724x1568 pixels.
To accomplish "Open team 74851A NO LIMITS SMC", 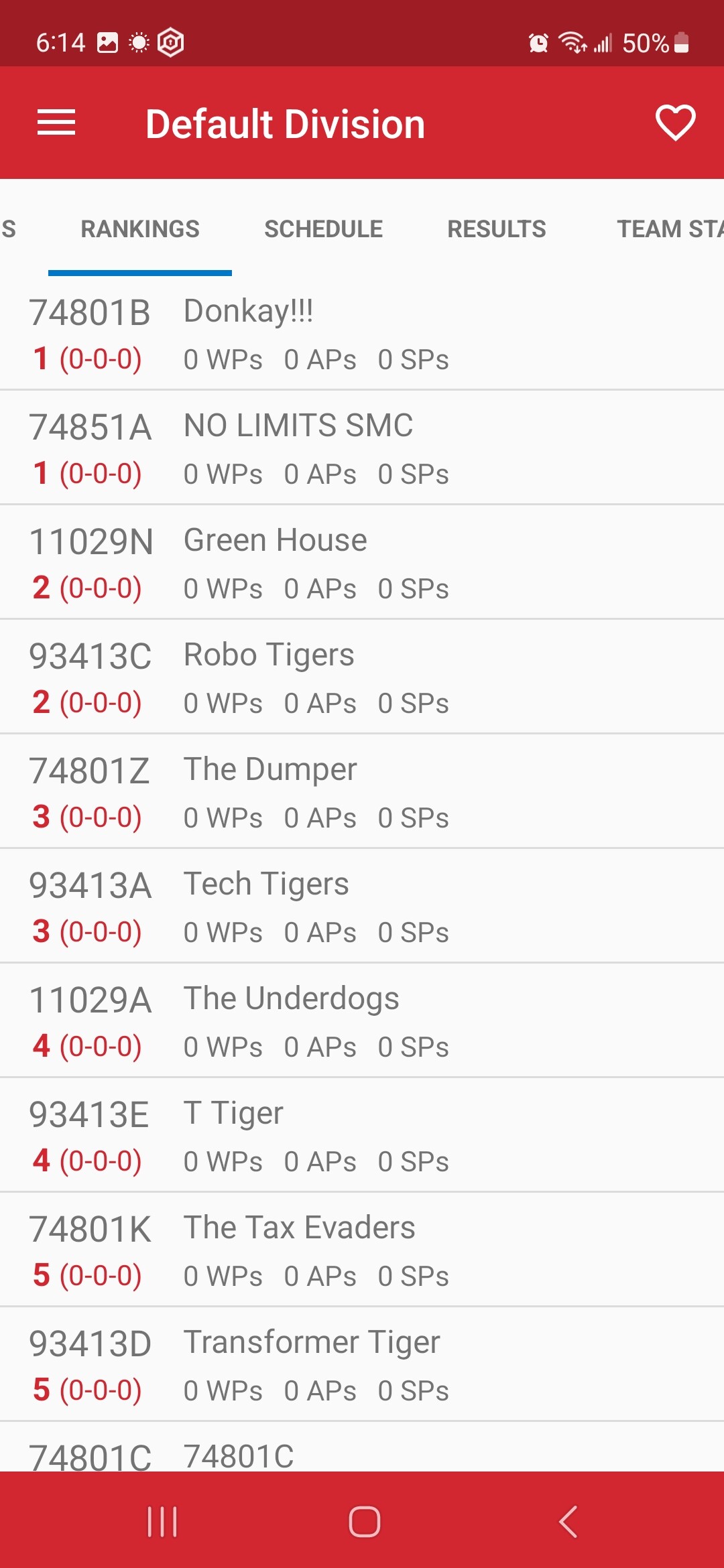I will coord(362,448).
